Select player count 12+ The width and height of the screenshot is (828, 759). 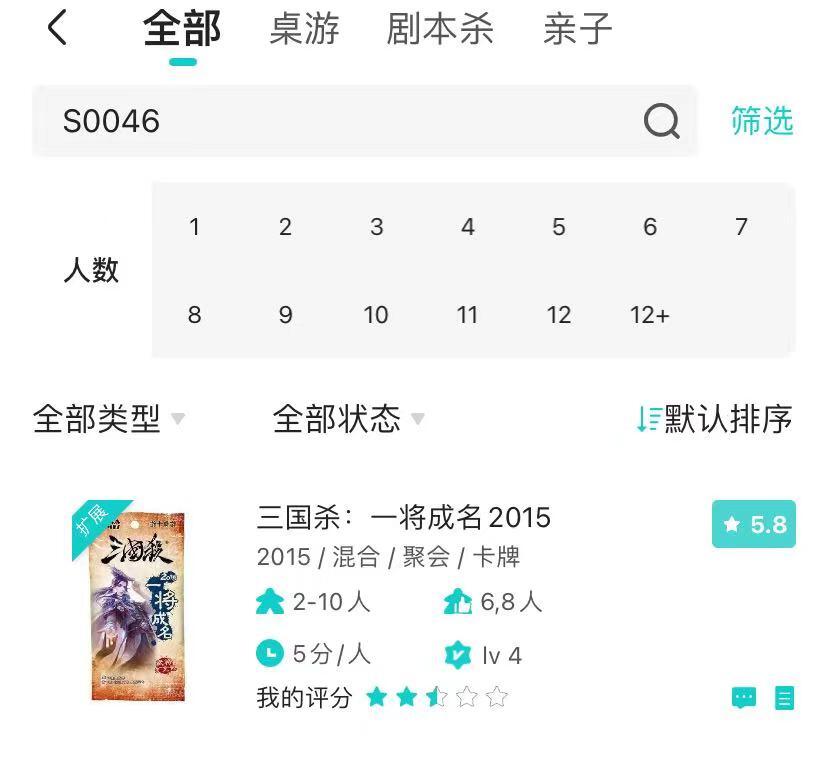coord(650,315)
